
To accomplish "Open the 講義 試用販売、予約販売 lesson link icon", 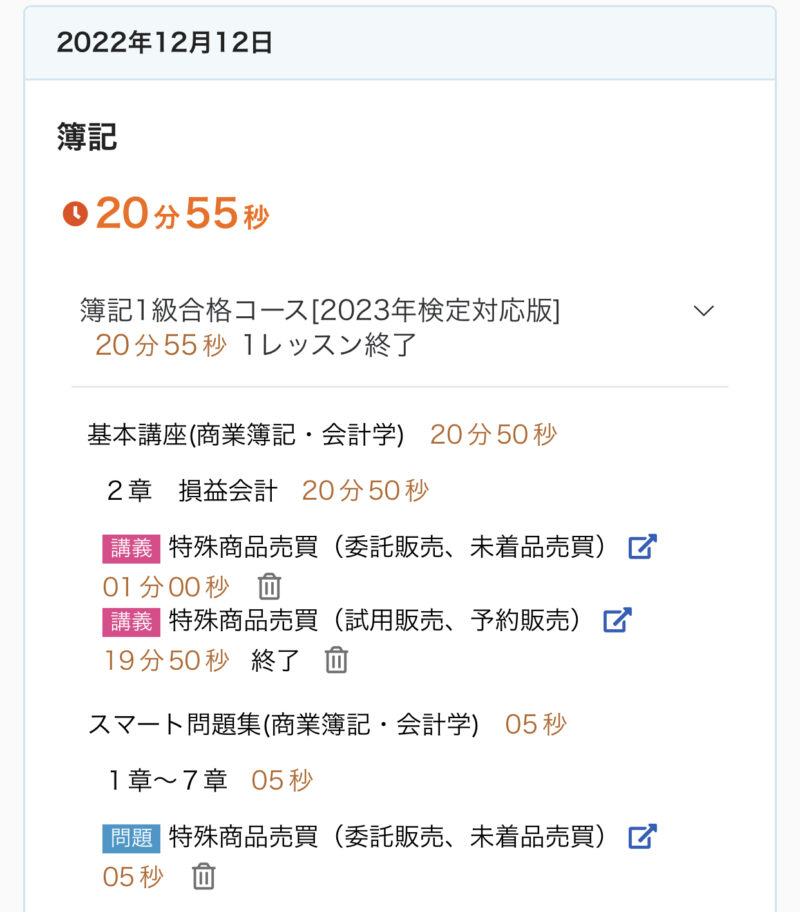I will click(617, 620).
